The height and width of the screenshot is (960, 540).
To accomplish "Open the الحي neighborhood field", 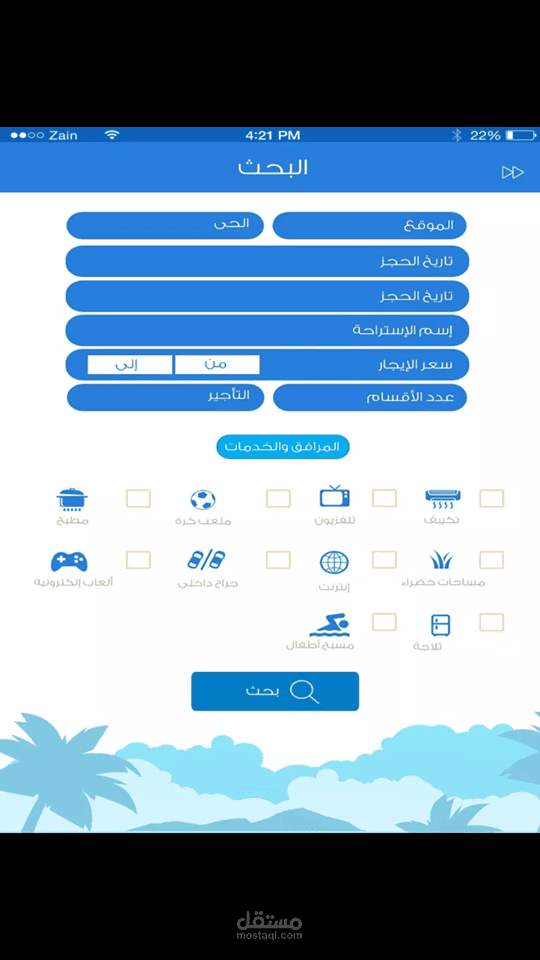I will click(x=165, y=225).
